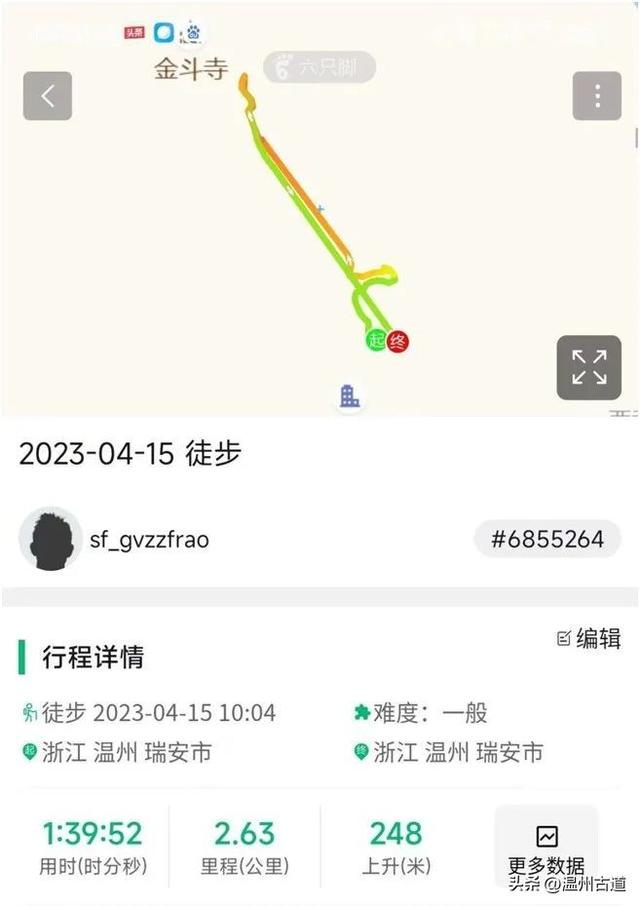Edit the trip details via 编辑
This screenshot has width=640, height=906.
(x=589, y=639)
